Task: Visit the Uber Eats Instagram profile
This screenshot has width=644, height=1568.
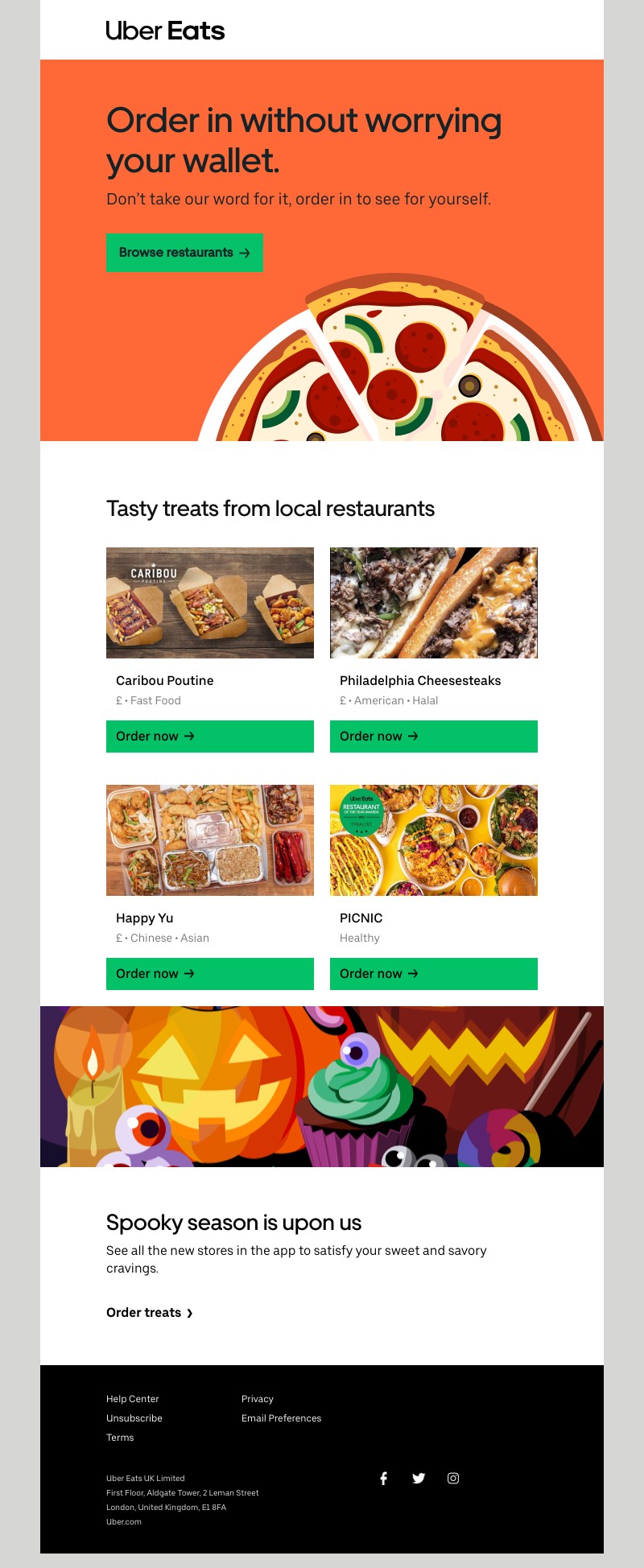Action: 453,1478
